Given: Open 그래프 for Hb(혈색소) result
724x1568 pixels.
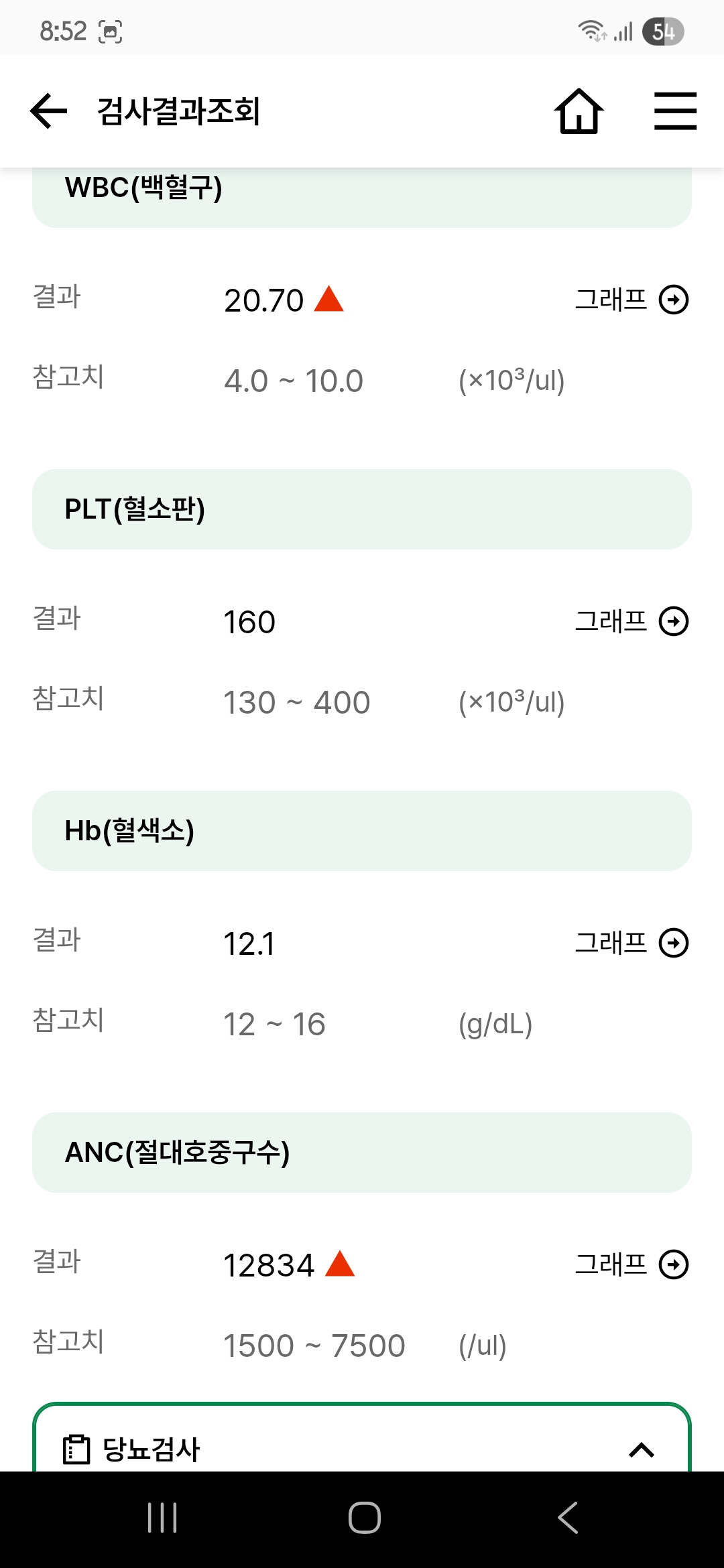Looking at the screenshot, I should point(632,943).
